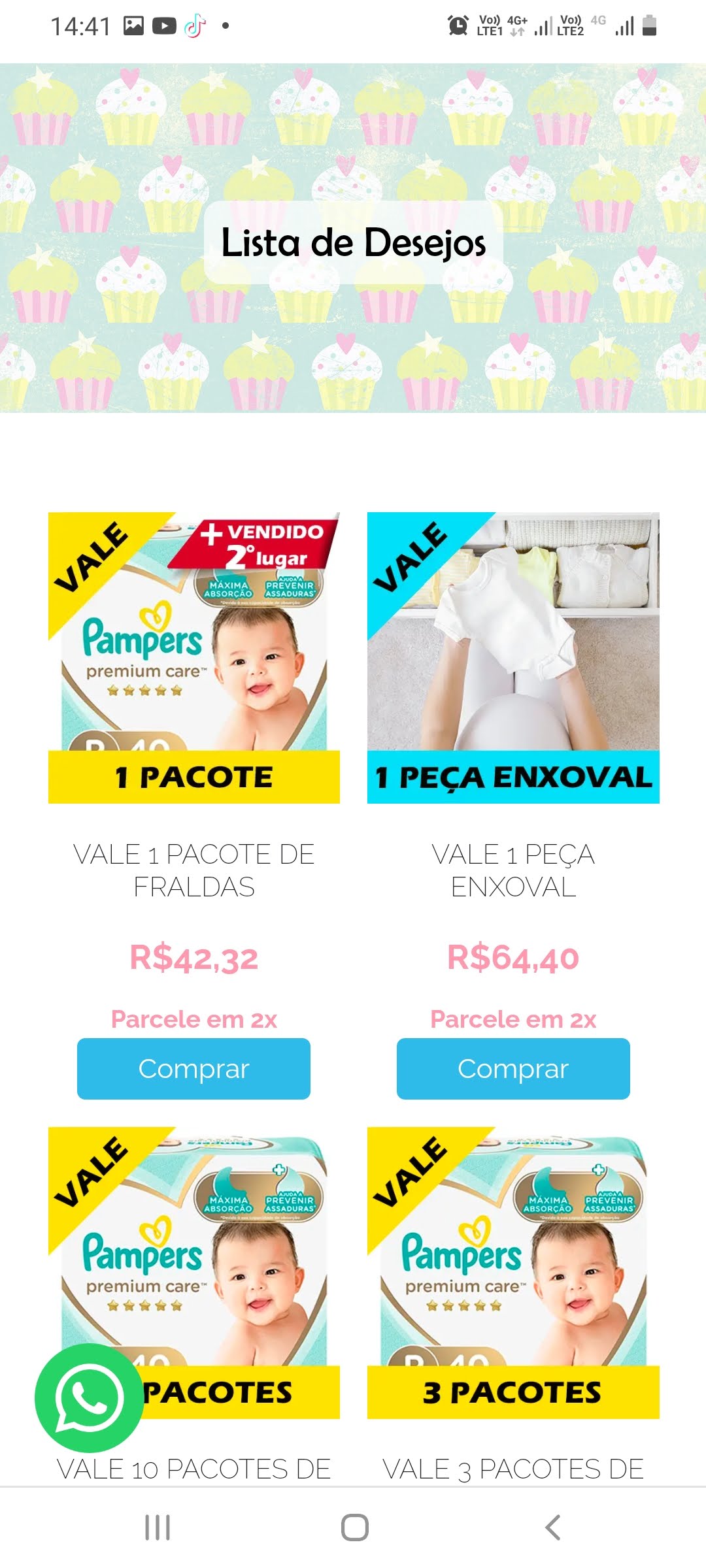The width and height of the screenshot is (706, 1568).
Task: Open recent apps from the navigation bar
Action: pyautogui.click(x=158, y=1527)
